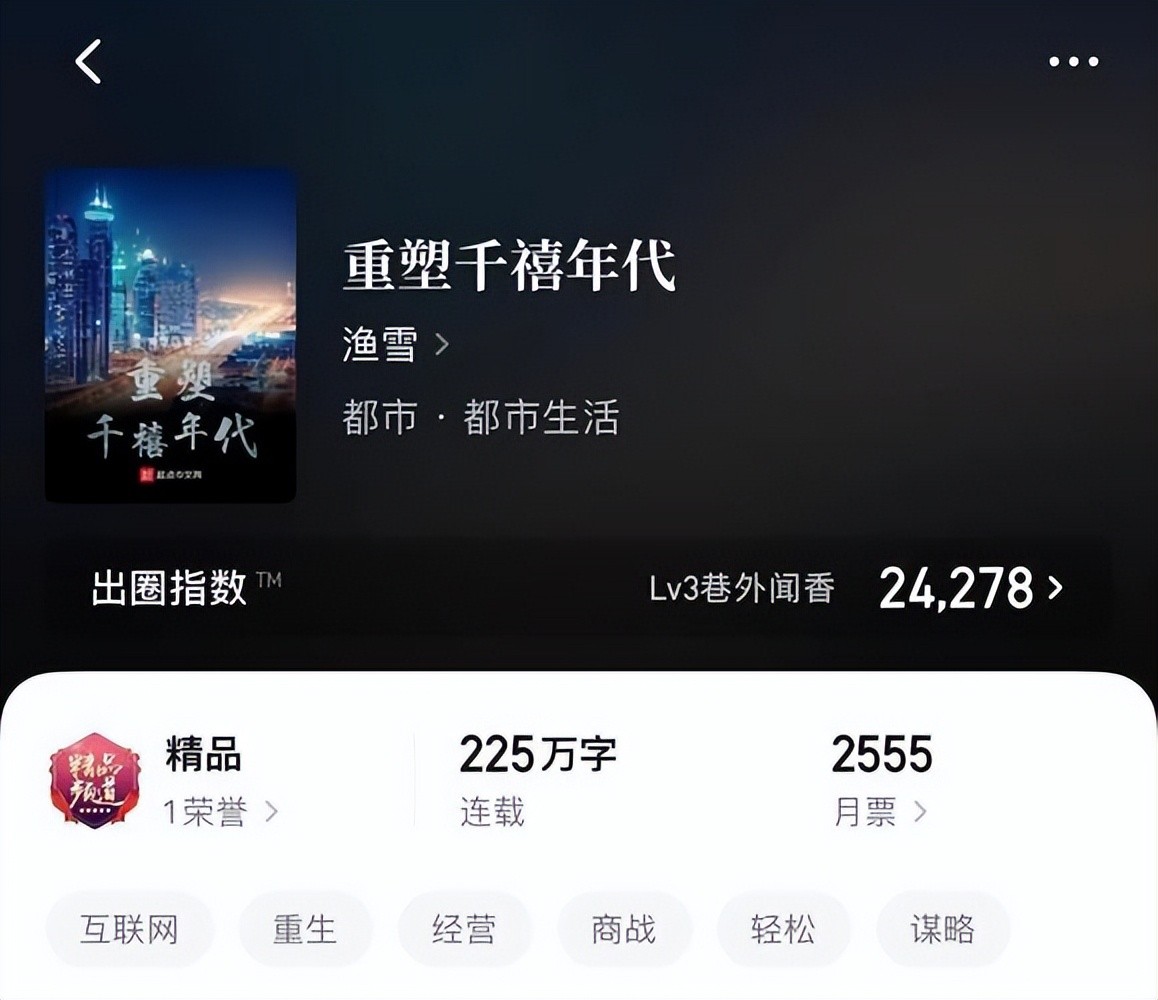Choose the 商战 tag
1158x1000 pixels.
(624, 930)
